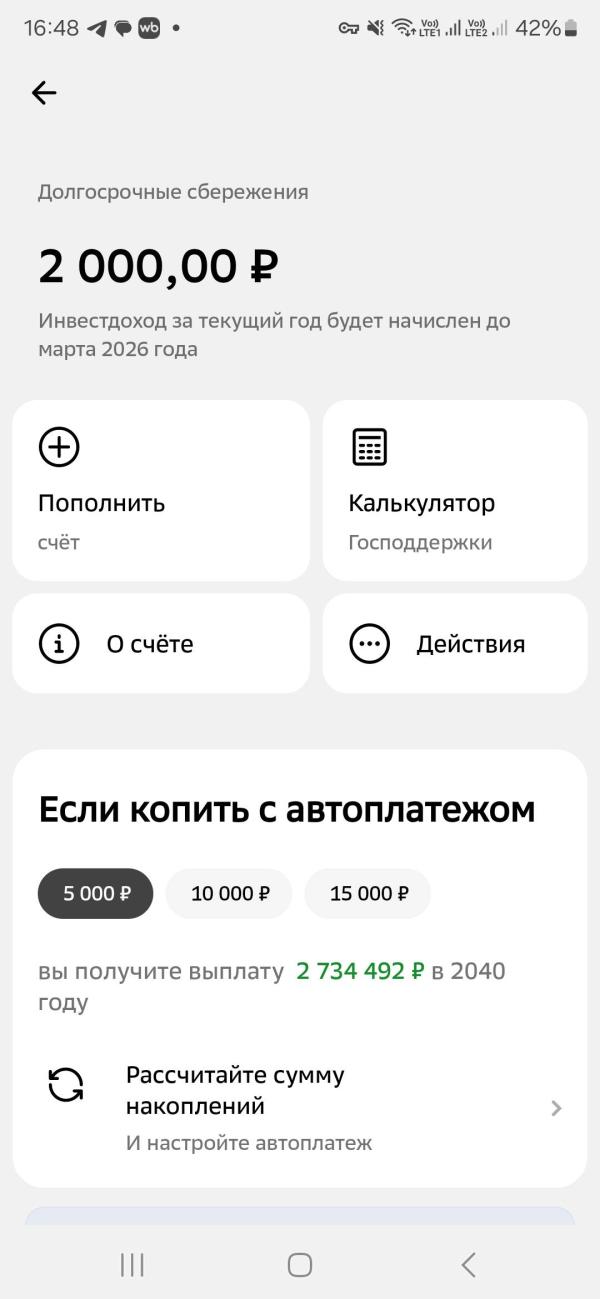Screen dimensions: 600x1299
Task: Open recent apps from navigation bar
Action: (x=132, y=1265)
